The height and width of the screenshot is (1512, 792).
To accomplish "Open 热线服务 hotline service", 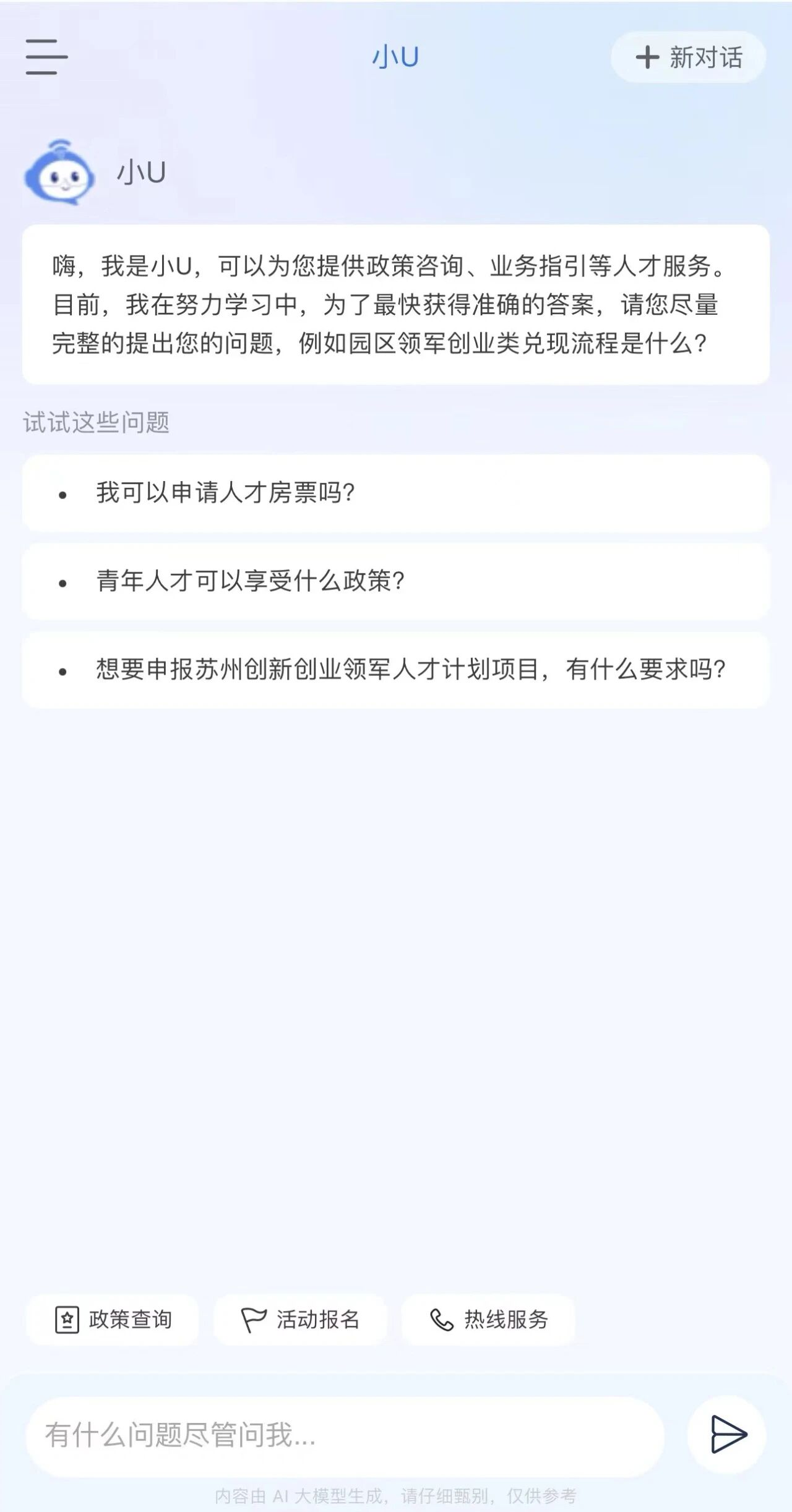I will 488,1320.
